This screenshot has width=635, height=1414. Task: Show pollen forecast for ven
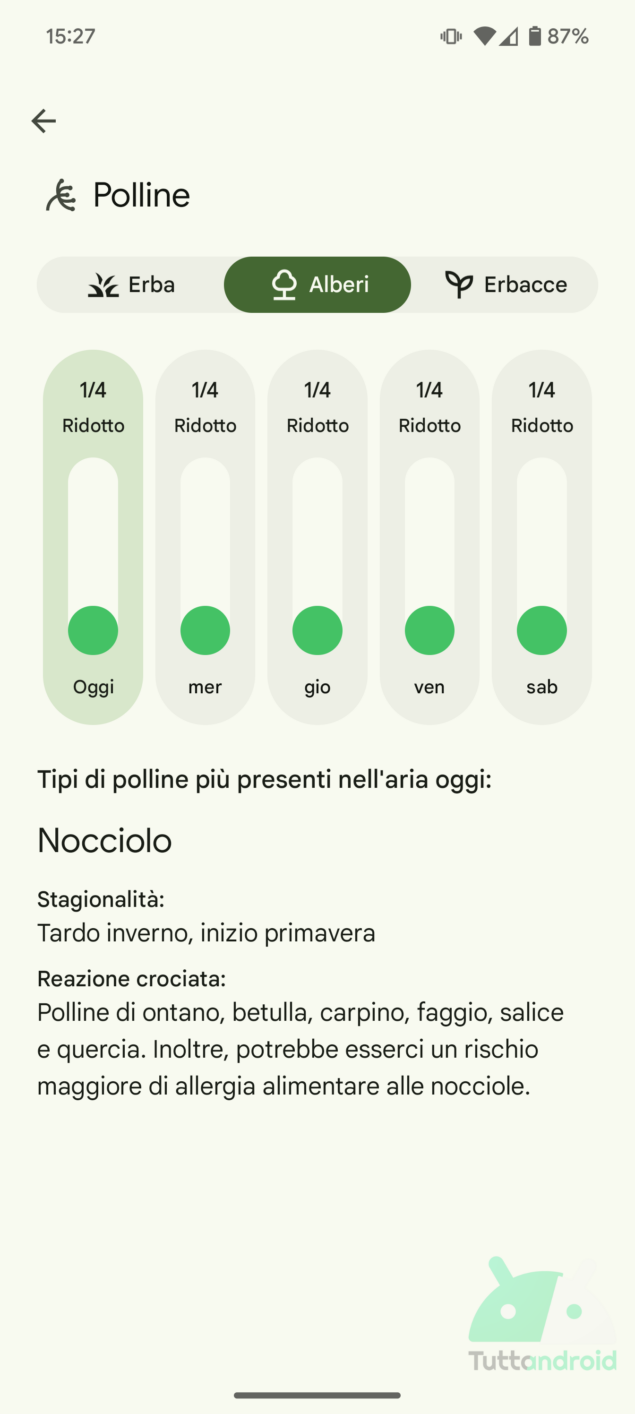[429, 537]
